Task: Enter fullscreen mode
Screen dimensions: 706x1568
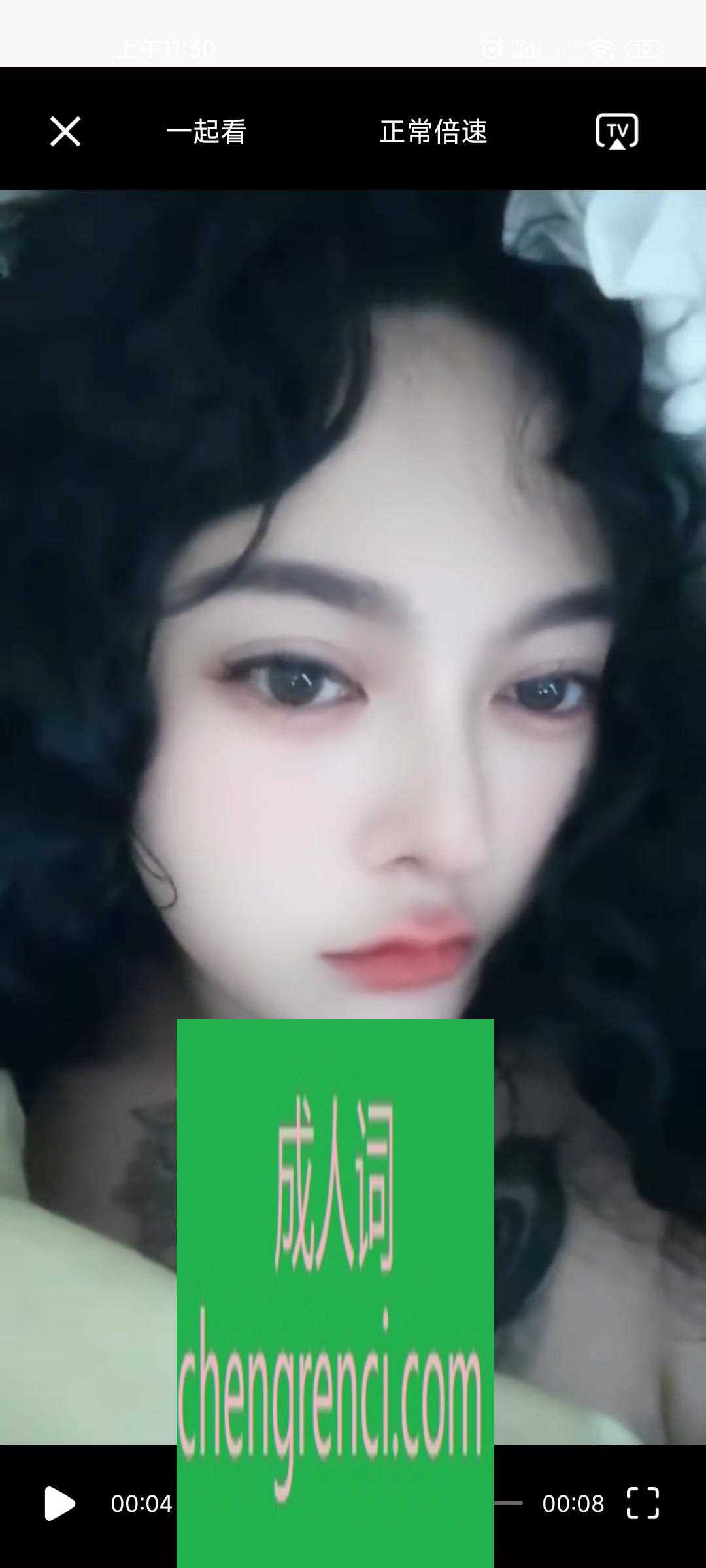Action: point(643,1503)
